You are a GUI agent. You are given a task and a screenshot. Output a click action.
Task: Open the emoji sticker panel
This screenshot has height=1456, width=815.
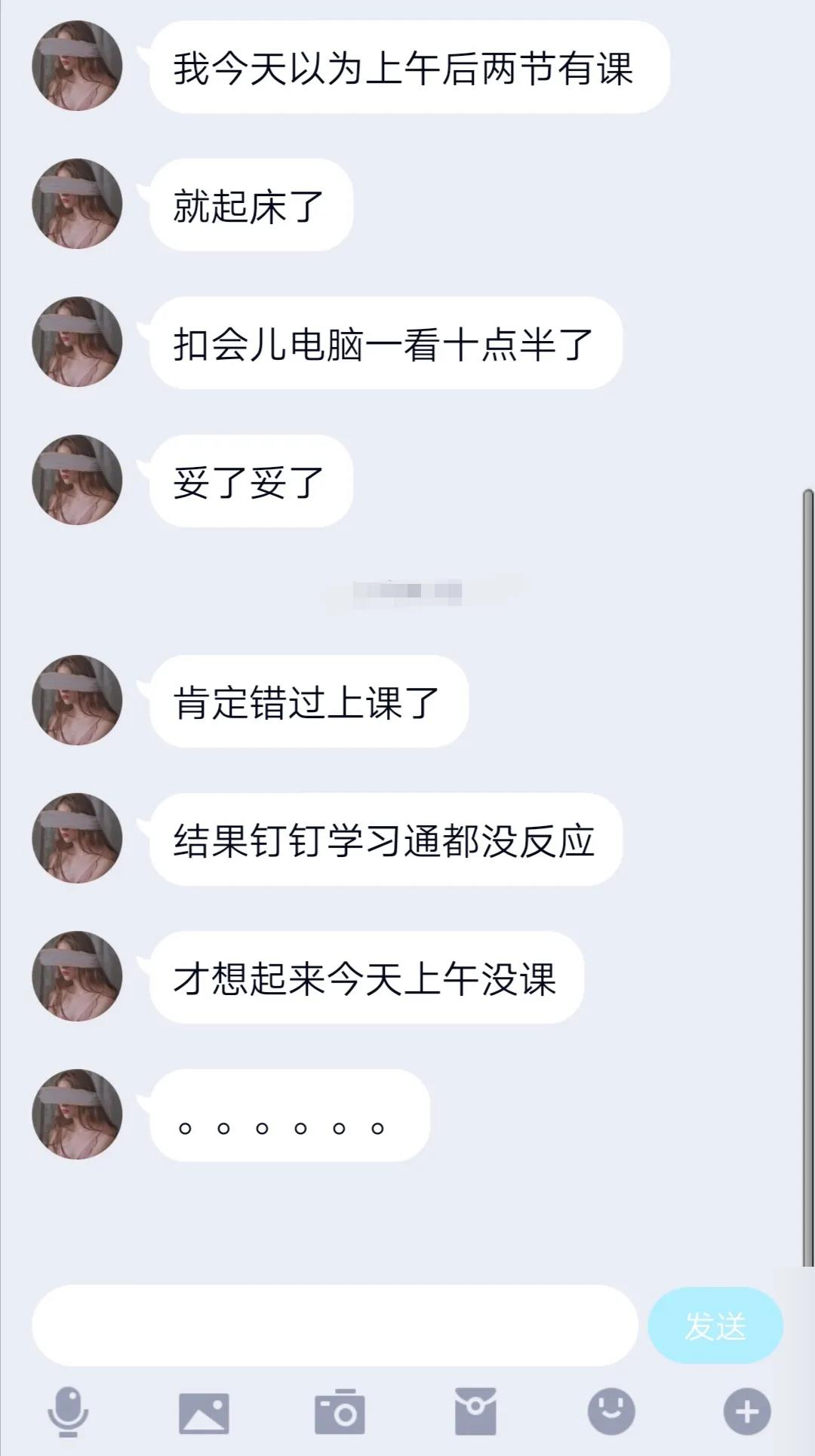[611, 1411]
